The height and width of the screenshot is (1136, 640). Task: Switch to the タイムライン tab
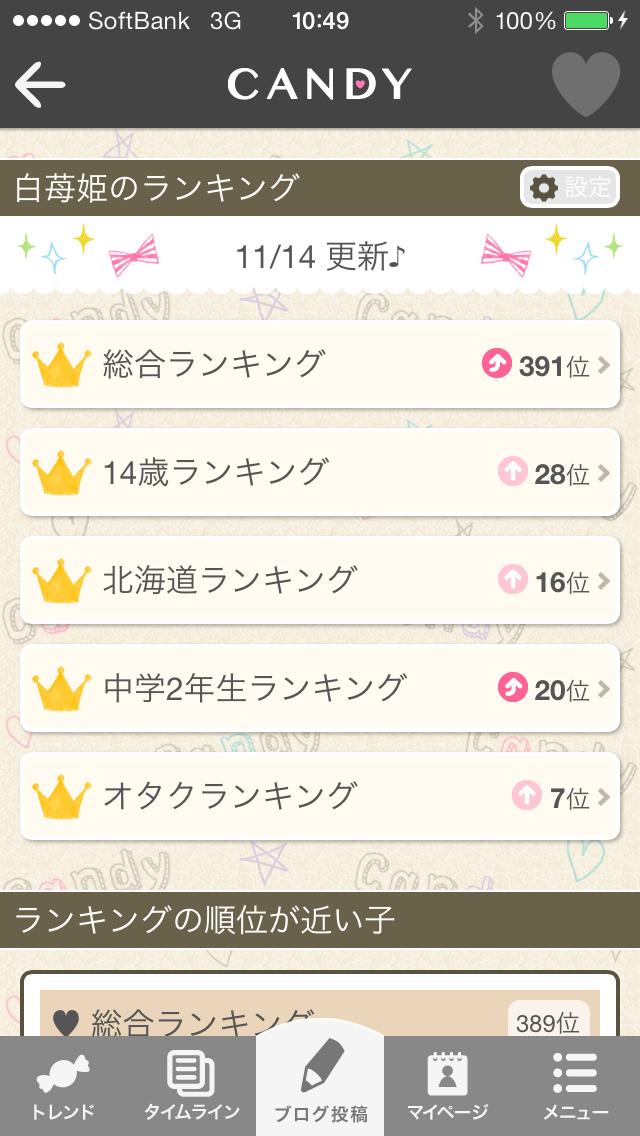192,1086
